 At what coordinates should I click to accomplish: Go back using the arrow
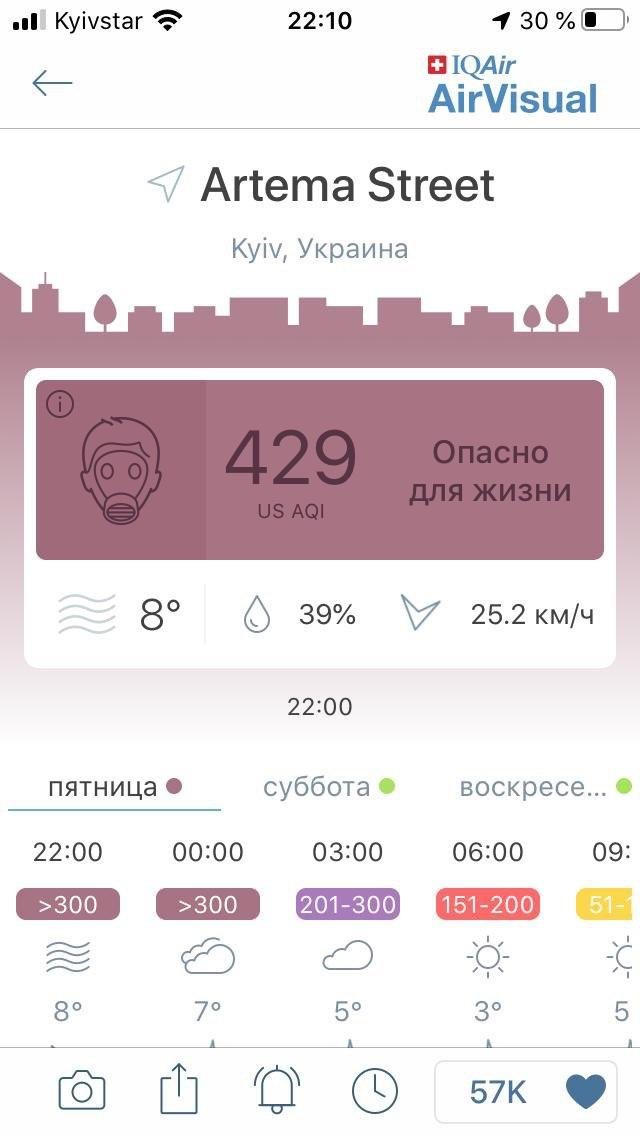coord(52,83)
